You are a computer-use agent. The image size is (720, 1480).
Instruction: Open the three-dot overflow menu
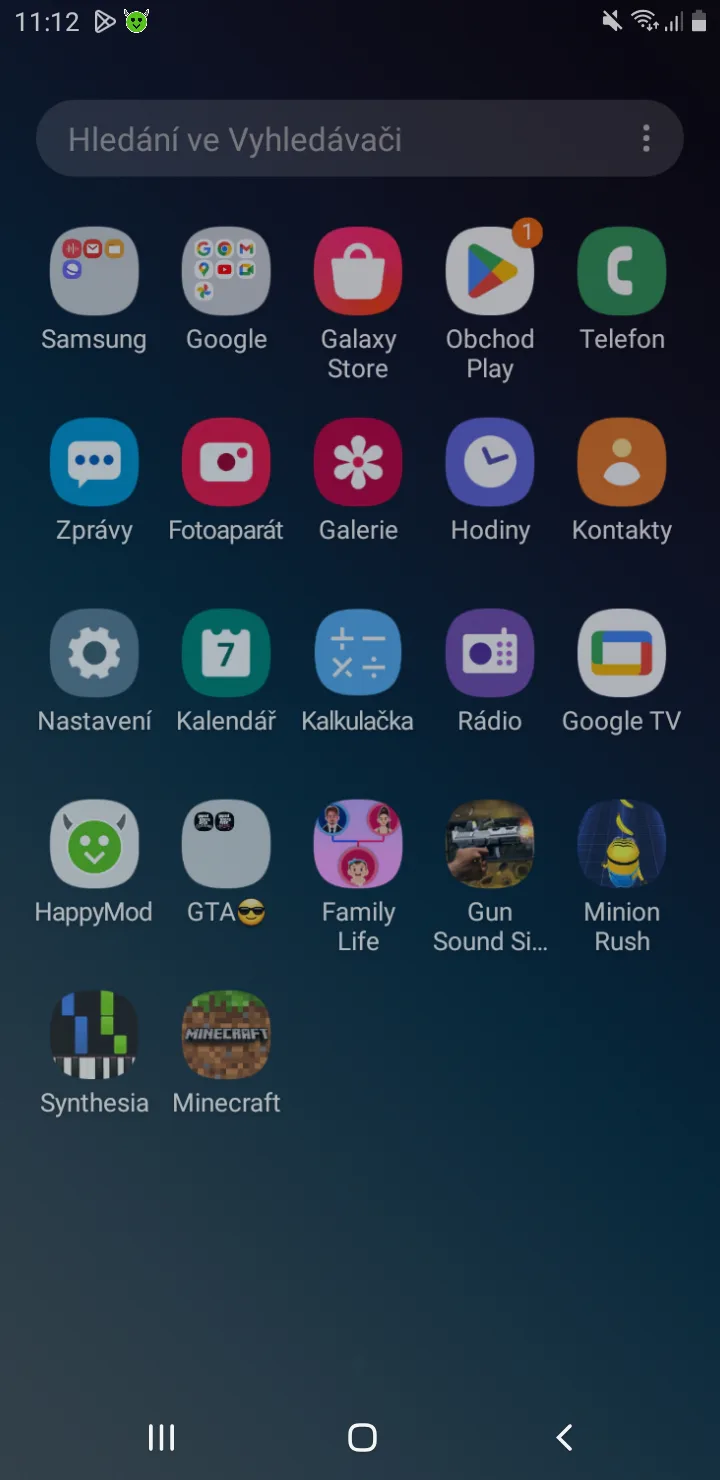646,139
